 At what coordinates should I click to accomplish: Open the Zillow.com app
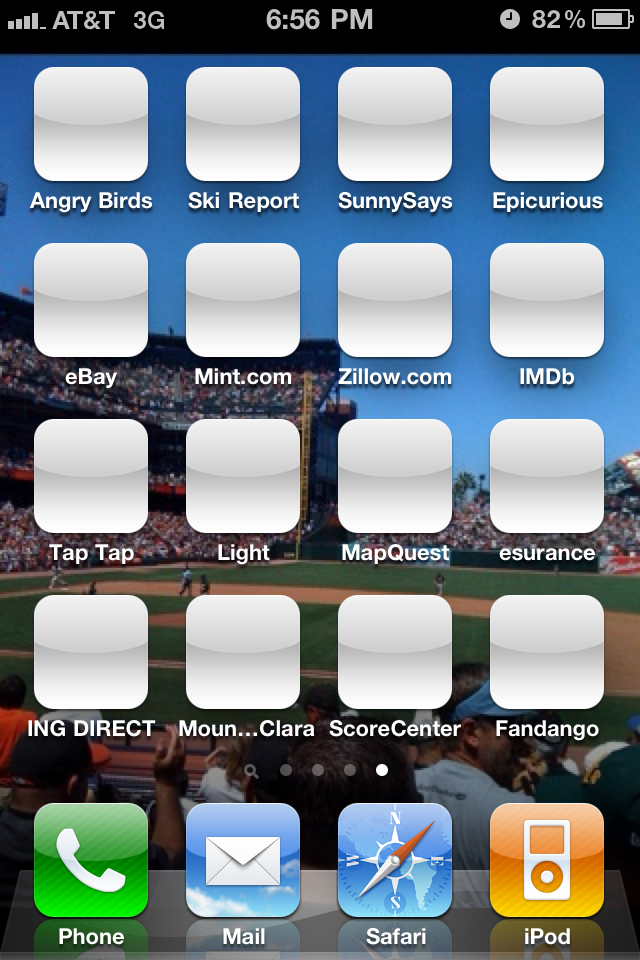tap(395, 300)
